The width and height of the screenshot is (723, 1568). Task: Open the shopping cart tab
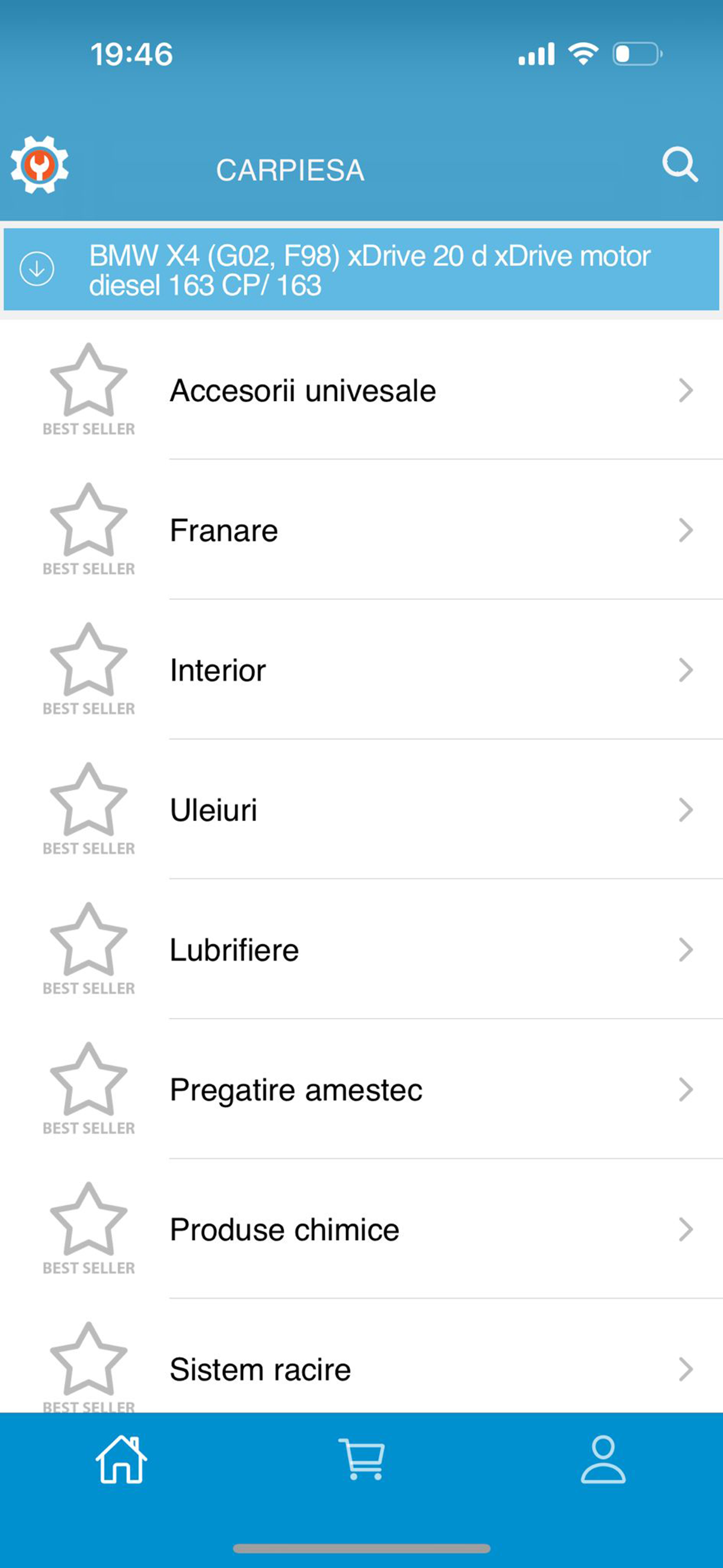(x=362, y=1459)
